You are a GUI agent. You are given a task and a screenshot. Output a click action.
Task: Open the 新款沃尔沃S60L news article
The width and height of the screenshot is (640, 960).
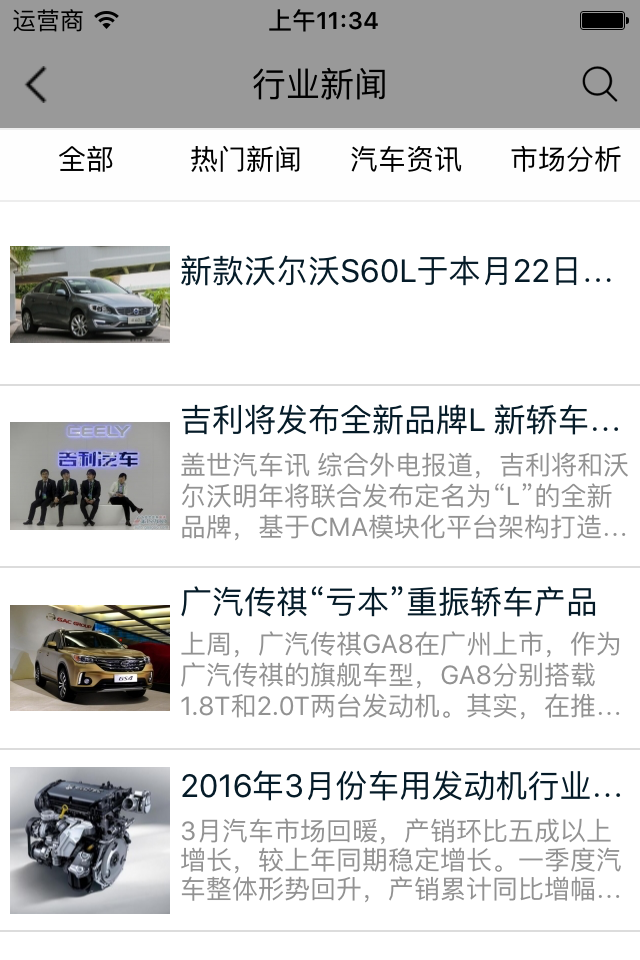point(395,272)
